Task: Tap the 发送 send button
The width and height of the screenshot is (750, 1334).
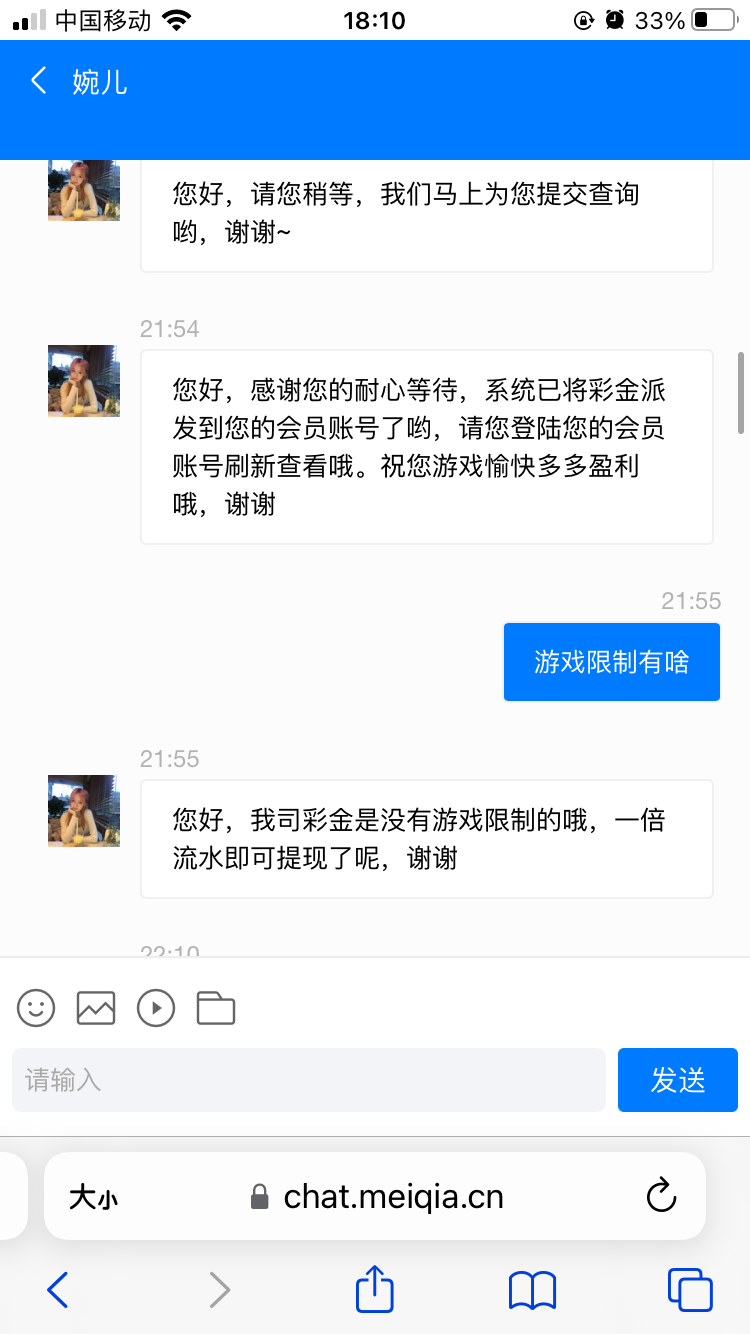Action: tap(677, 1080)
